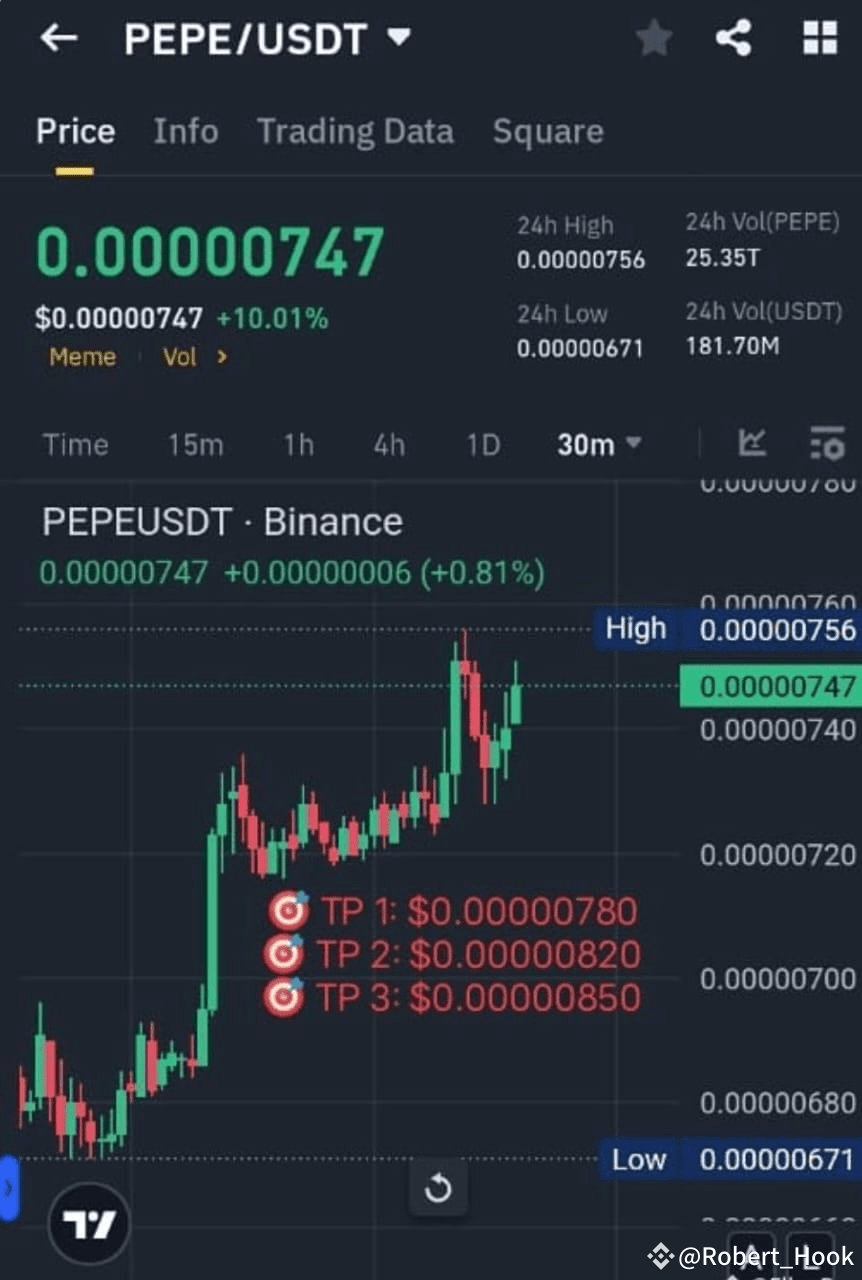Open the 30m timeframe dropdown

(596, 444)
